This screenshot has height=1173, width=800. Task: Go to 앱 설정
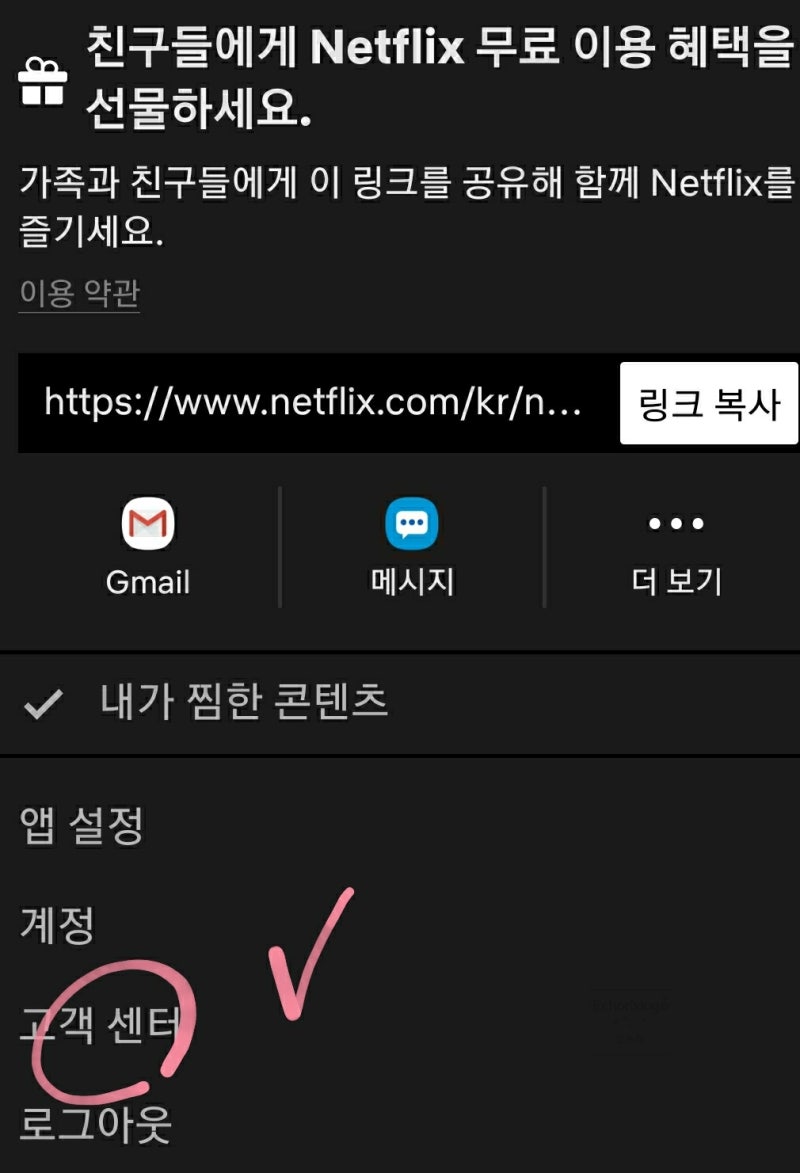click(x=82, y=826)
